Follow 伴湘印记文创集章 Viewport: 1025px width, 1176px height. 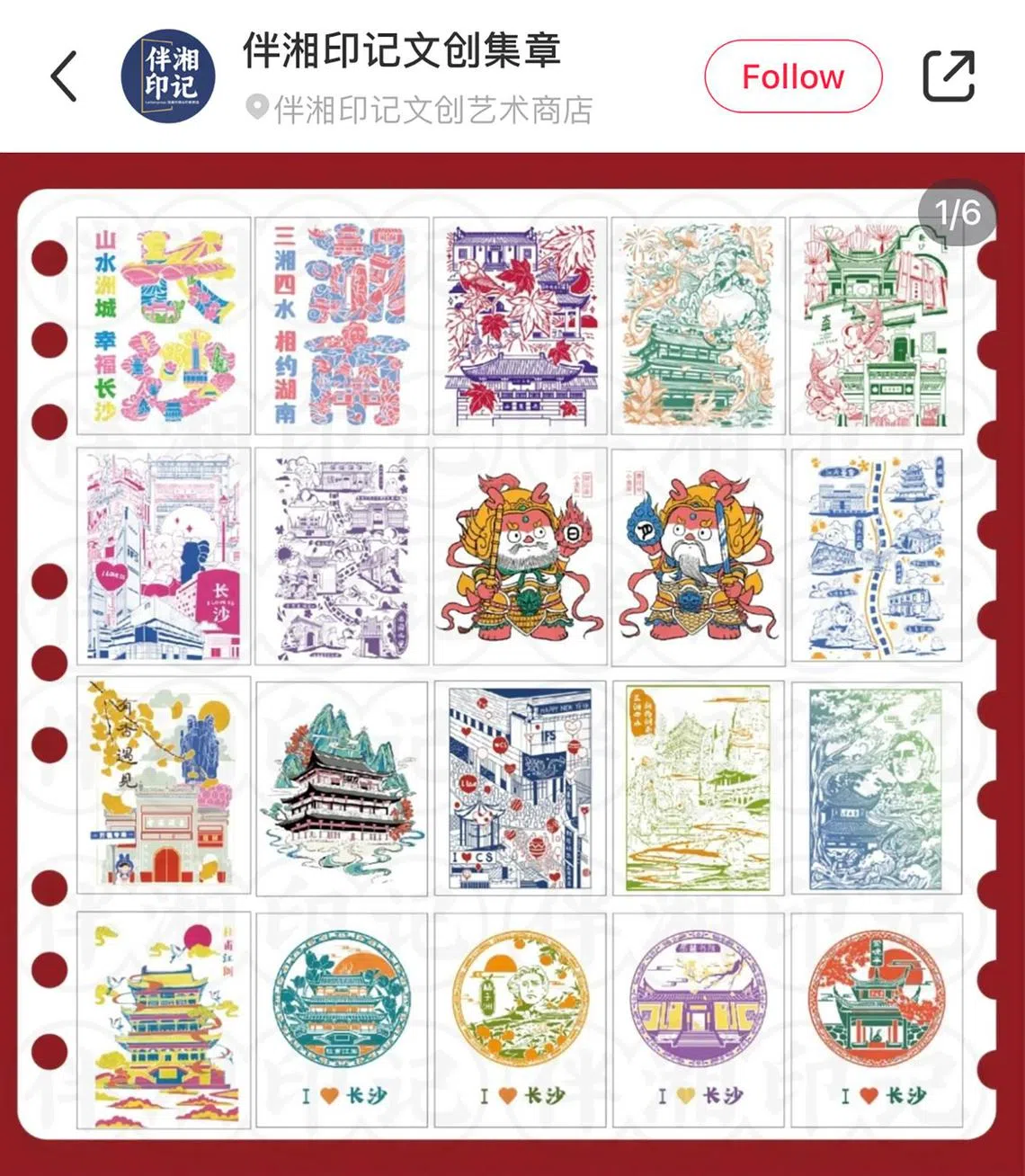(x=792, y=76)
